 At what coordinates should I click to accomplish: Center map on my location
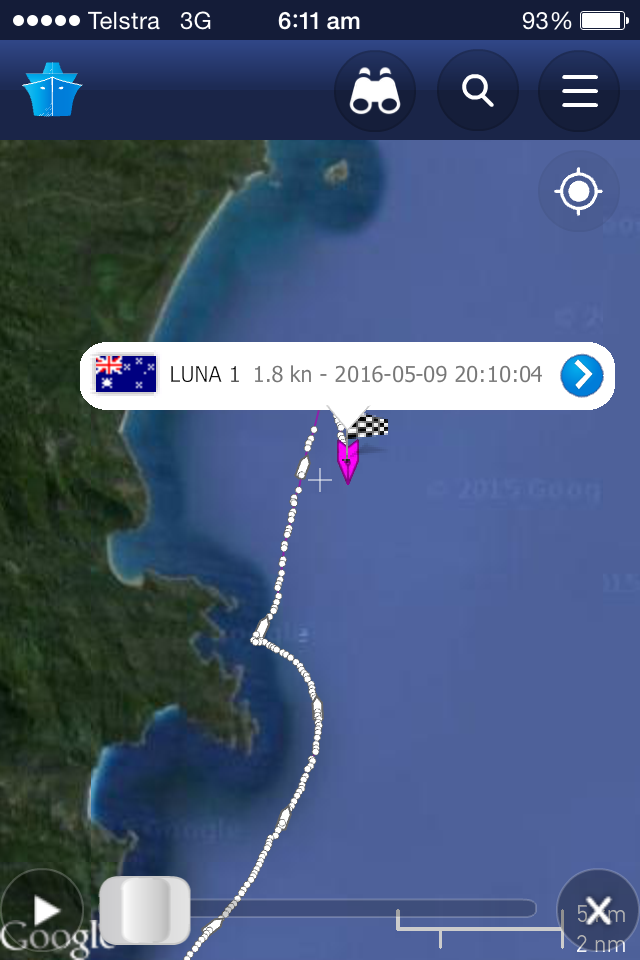click(579, 191)
